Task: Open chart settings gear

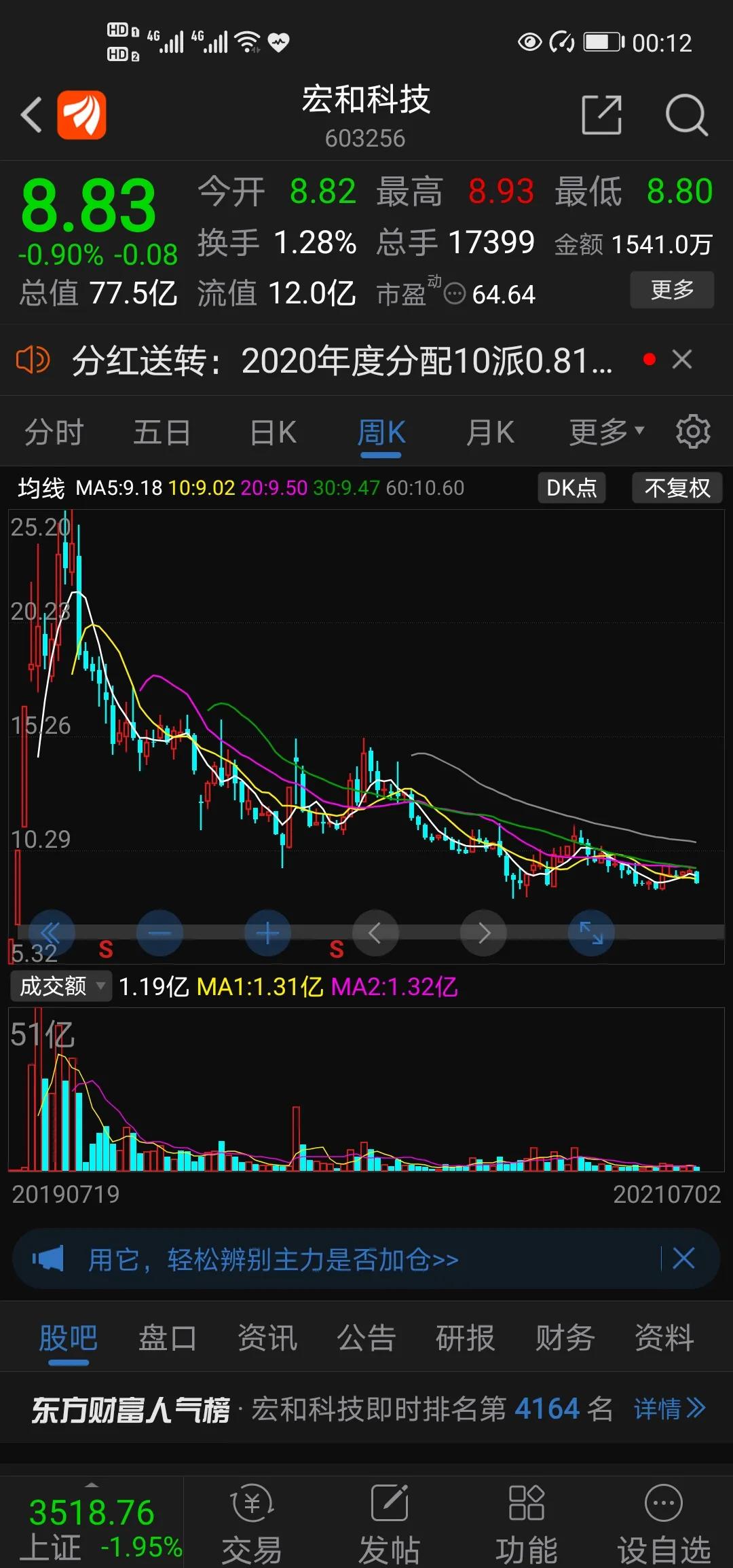Action: pyautogui.click(x=693, y=432)
